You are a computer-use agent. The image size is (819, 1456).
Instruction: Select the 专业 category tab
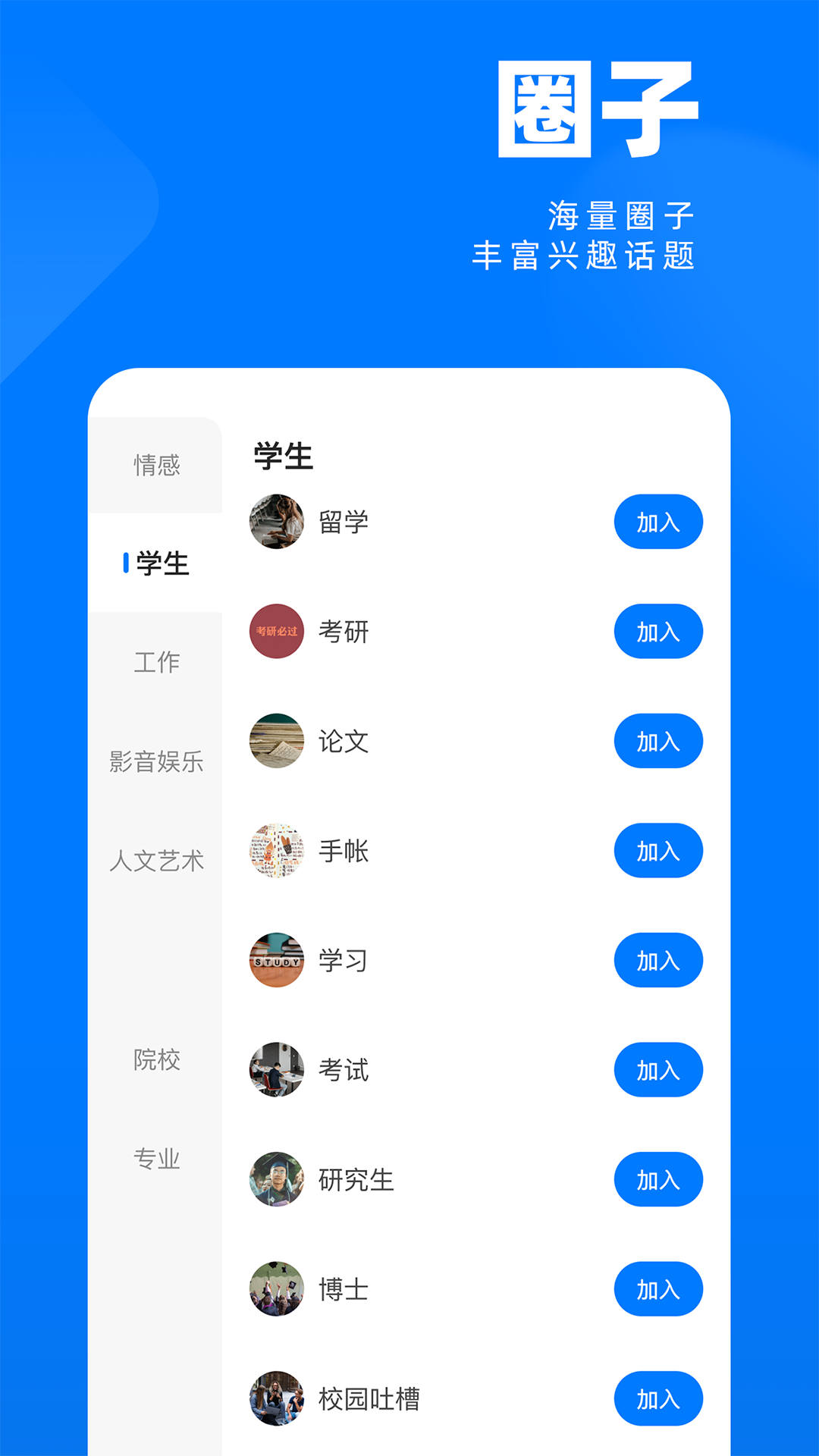tap(157, 1158)
